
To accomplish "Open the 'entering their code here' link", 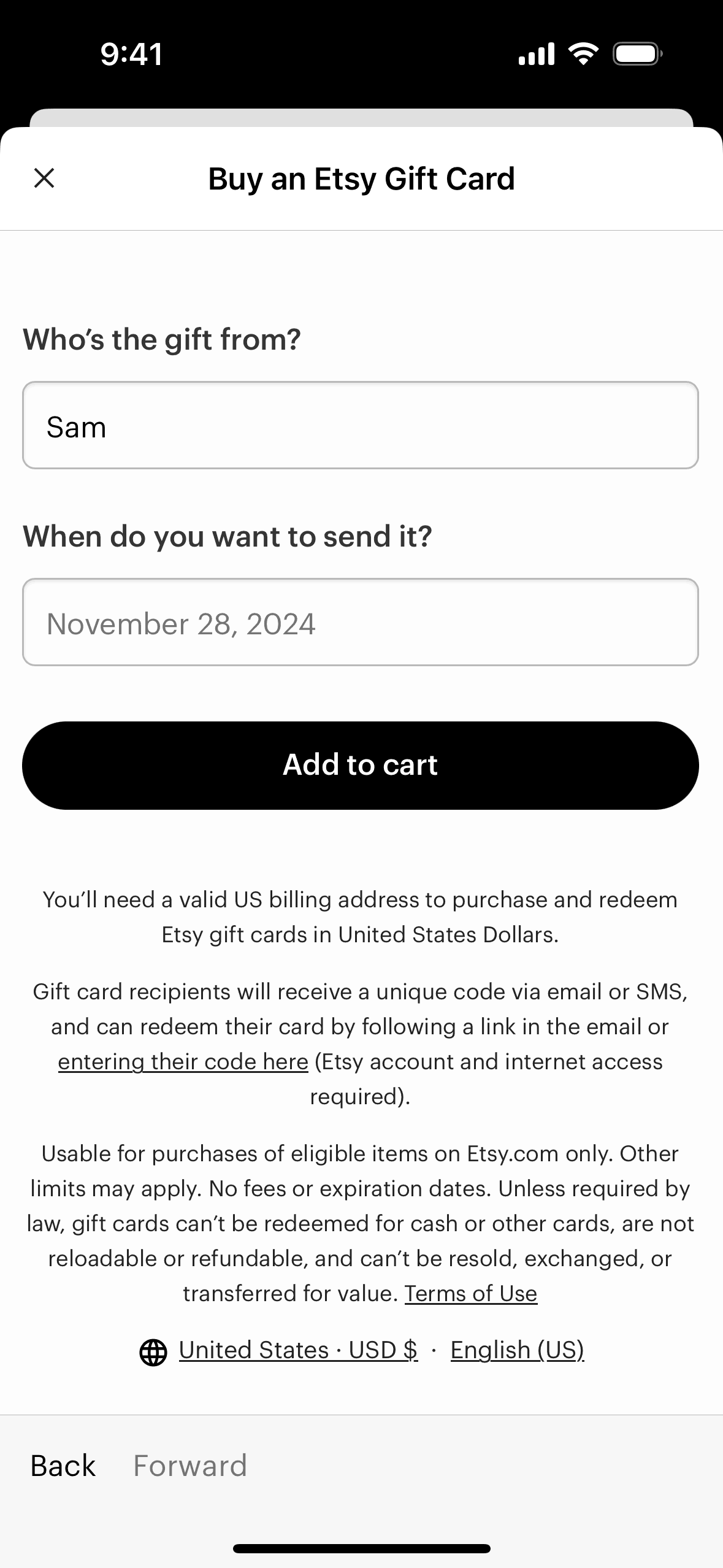I will point(182,1061).
